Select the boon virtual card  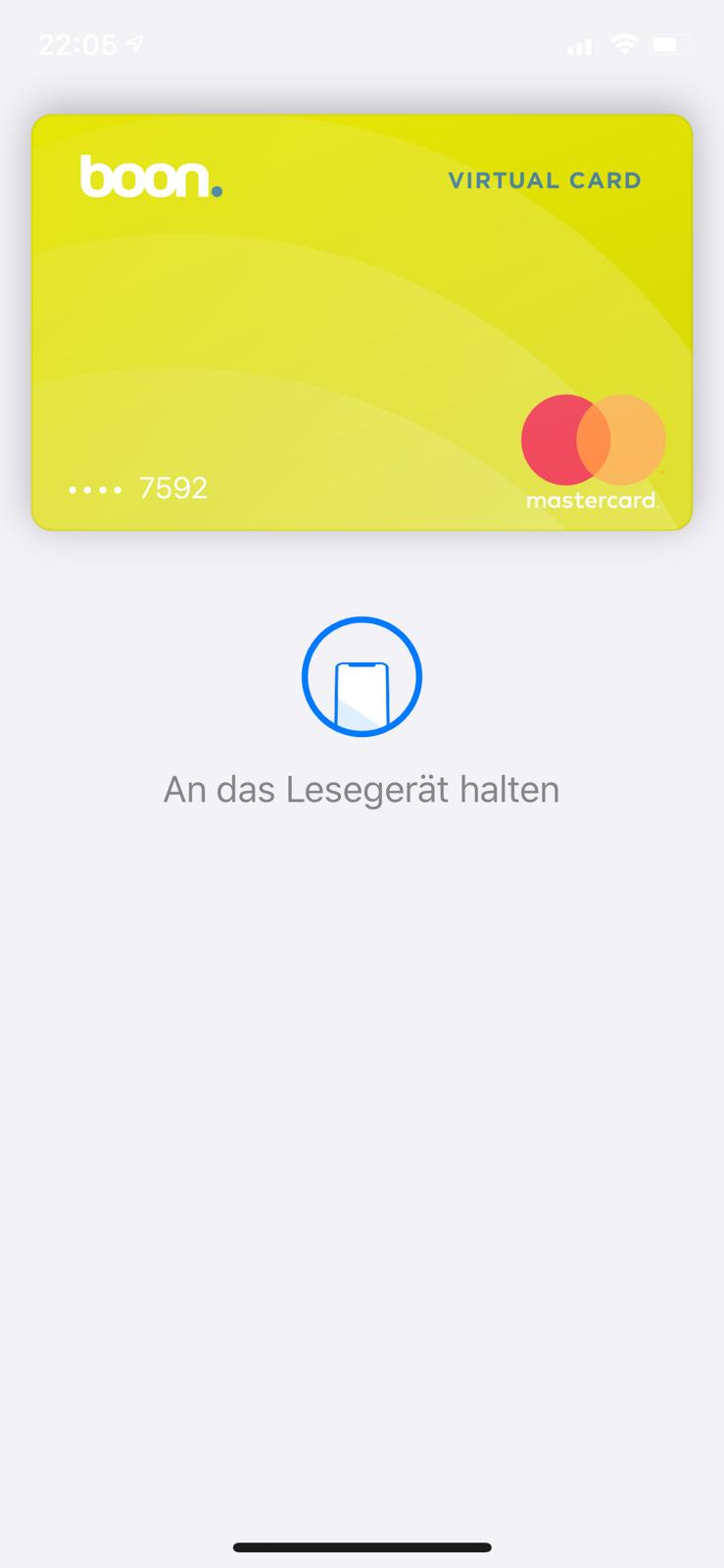point(362,321)
